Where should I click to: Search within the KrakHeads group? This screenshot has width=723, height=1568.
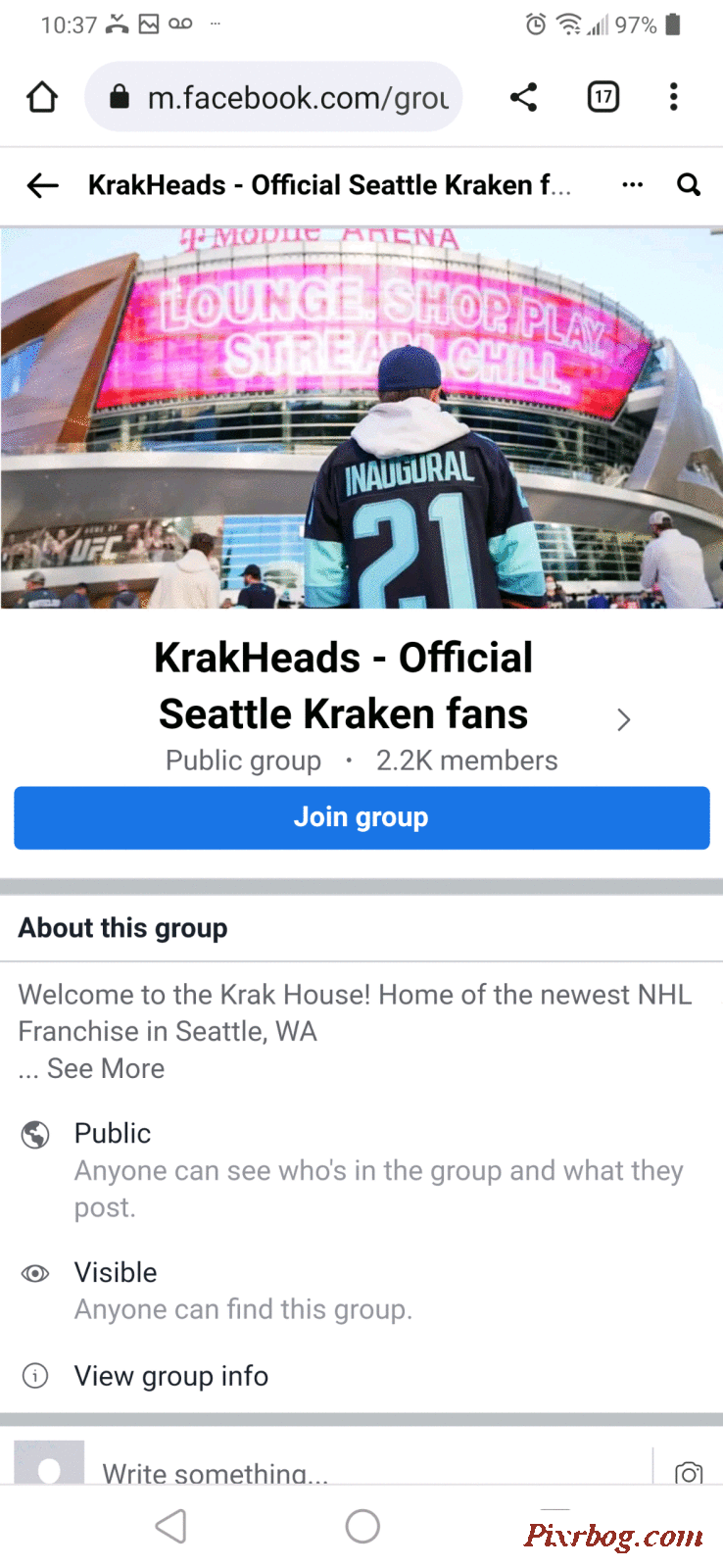pyautogui.click(x=689, y=185)
